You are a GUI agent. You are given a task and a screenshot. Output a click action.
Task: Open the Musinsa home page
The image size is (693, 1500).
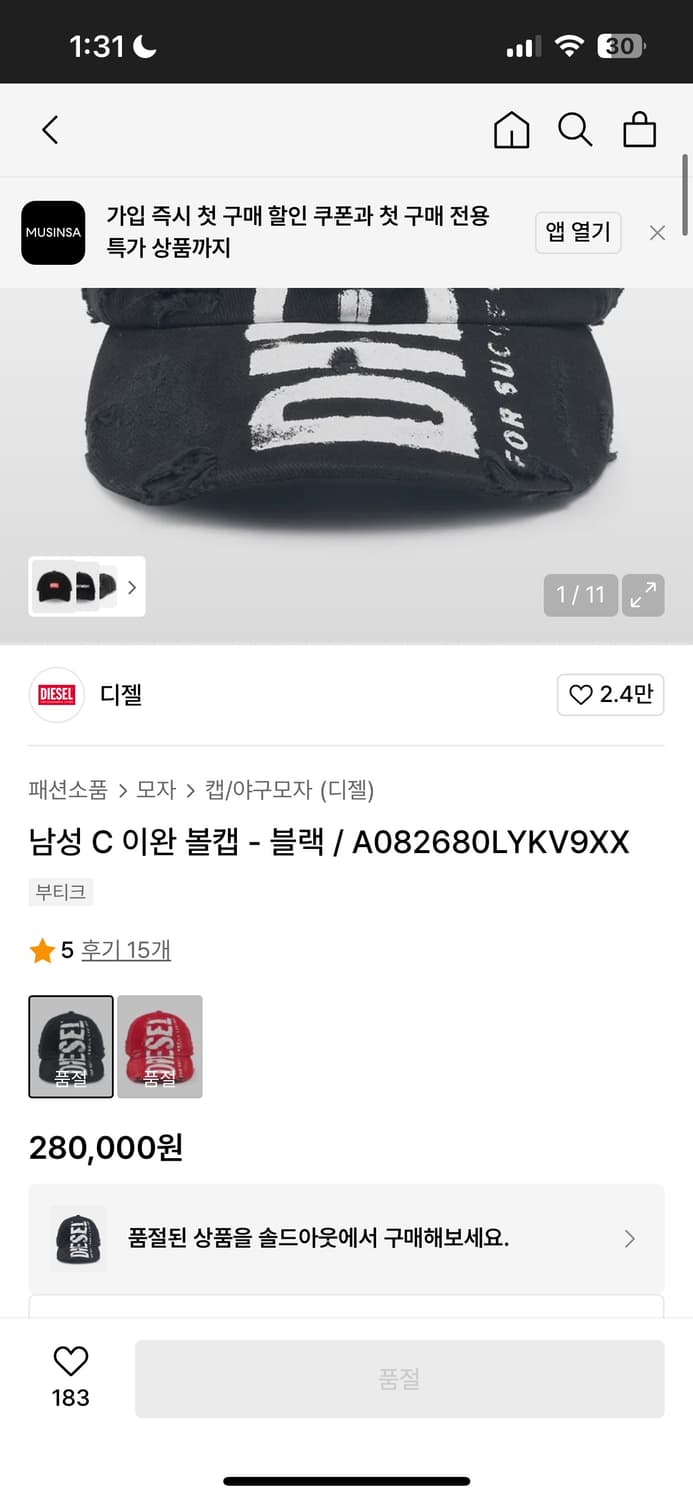tap(511, 130)
